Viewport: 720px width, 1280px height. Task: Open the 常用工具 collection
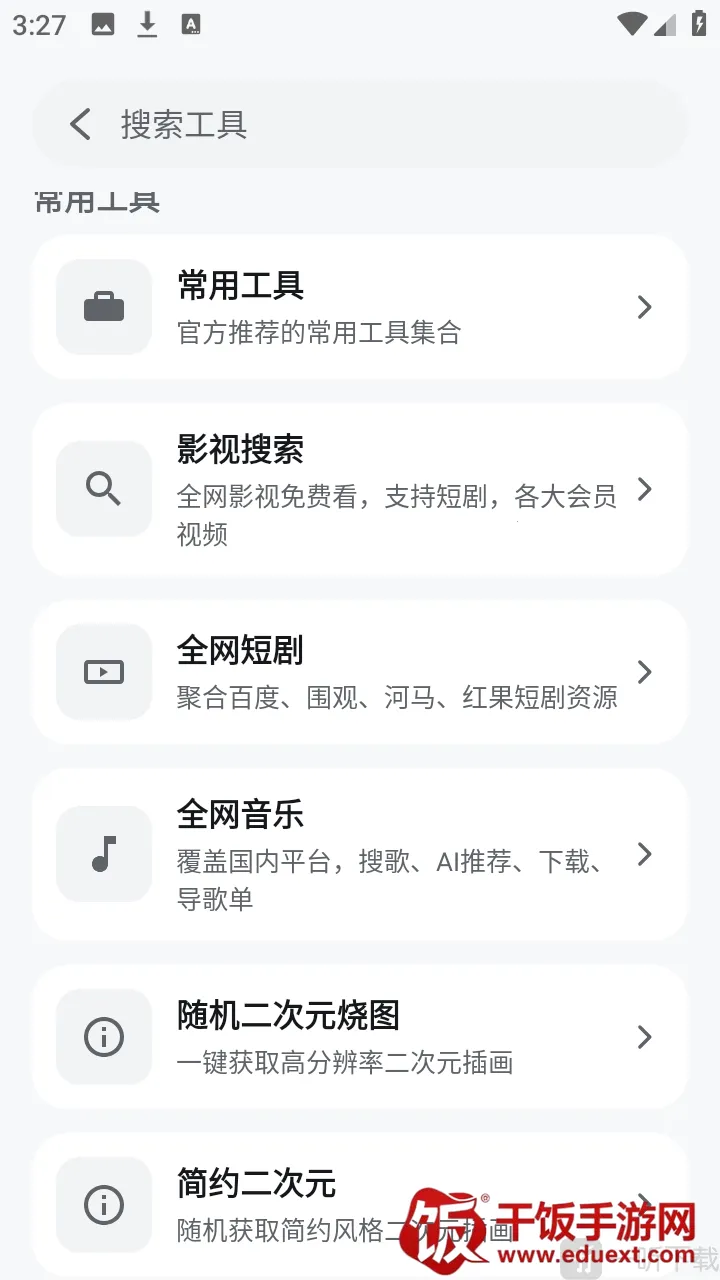pos(360,307)
